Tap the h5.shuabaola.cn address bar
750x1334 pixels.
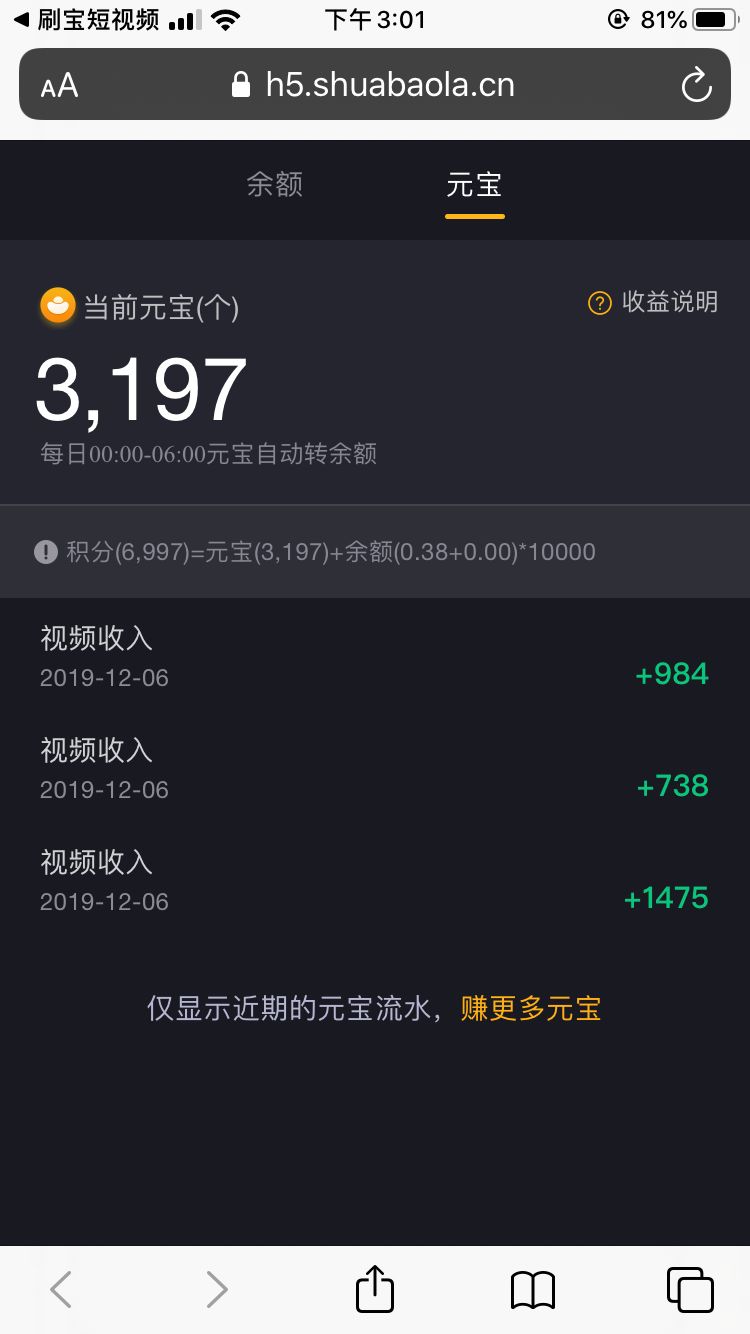click(375, 85)
